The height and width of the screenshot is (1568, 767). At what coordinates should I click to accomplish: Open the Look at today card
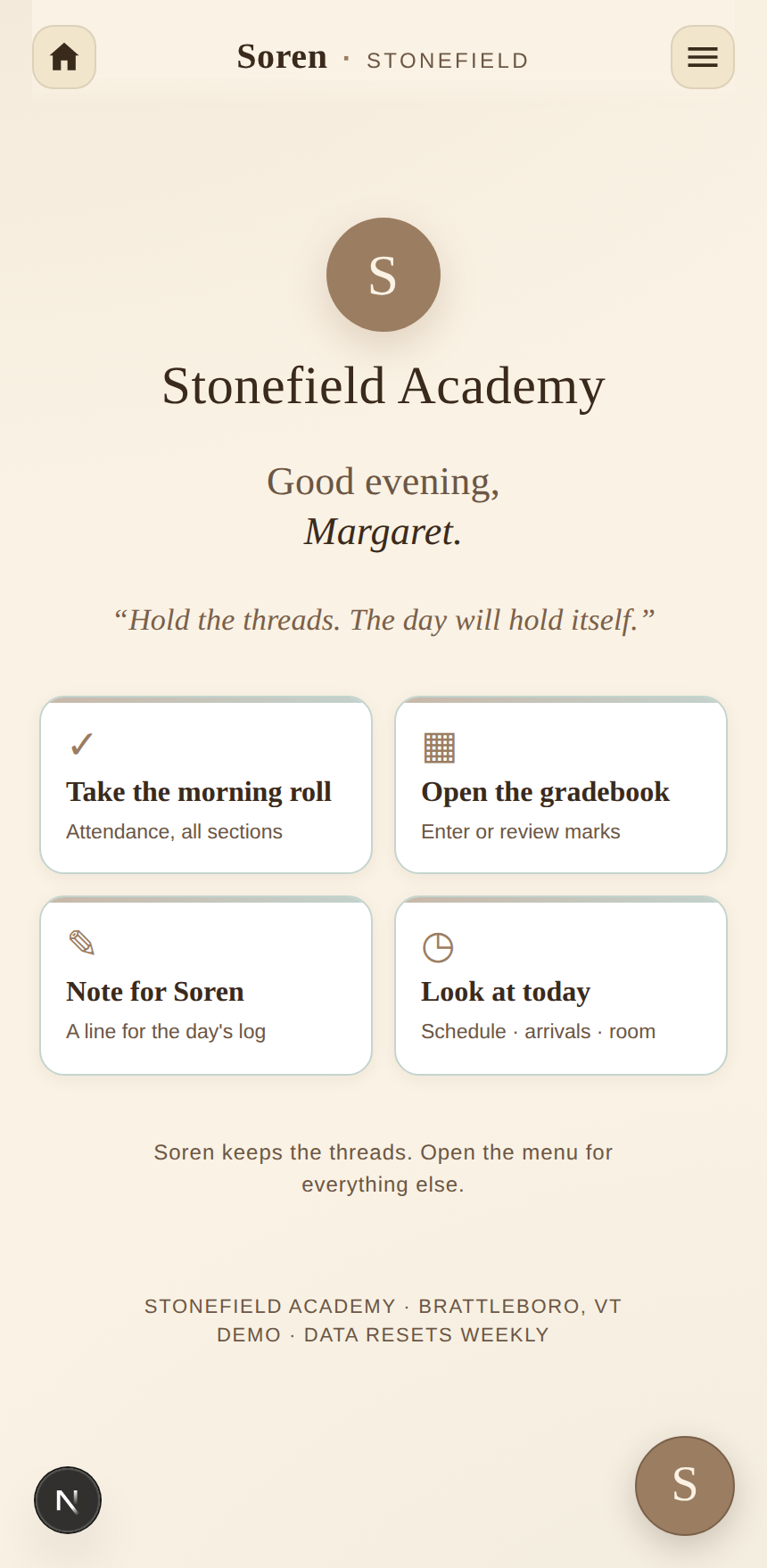coord(561,986)
